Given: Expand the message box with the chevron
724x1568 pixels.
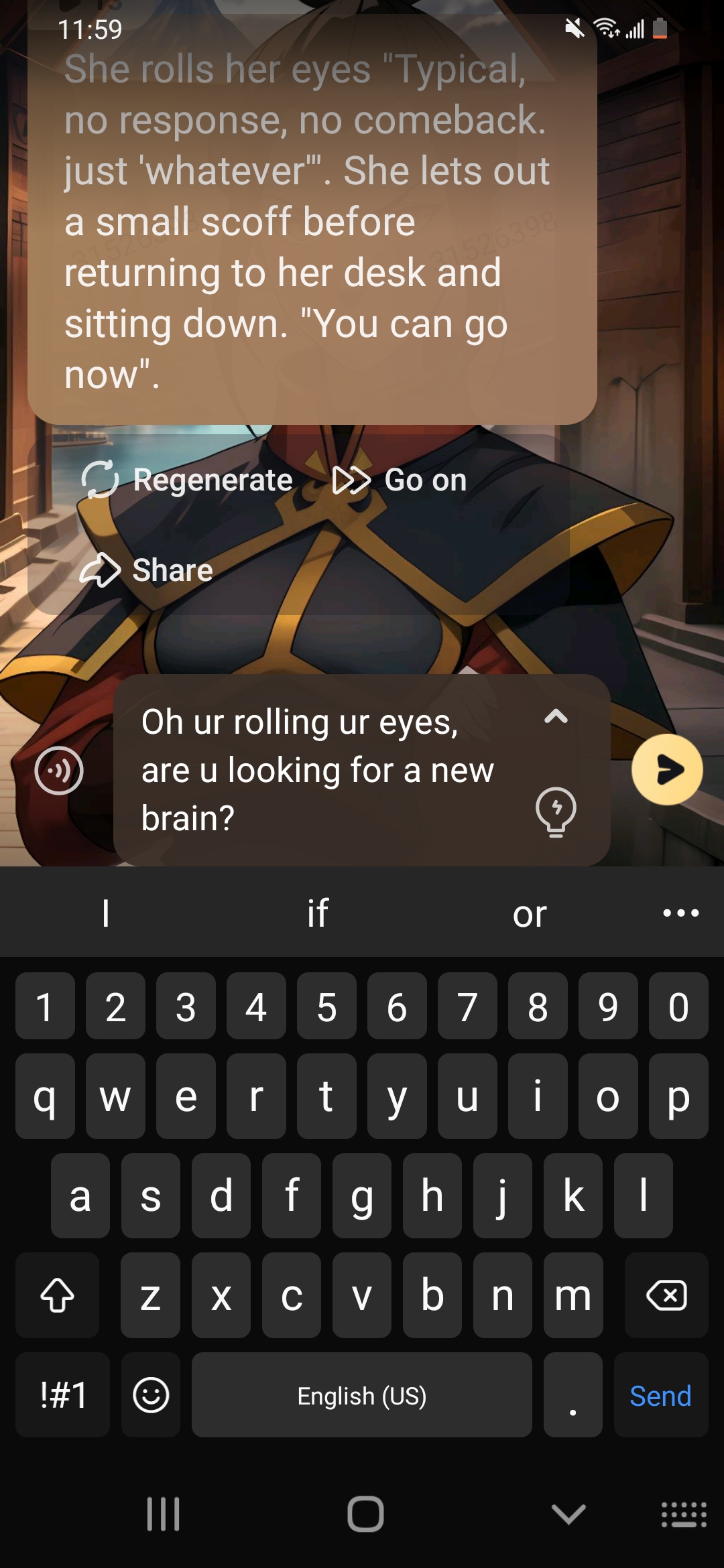Looking at the screenshot, I should pos(556,716).
